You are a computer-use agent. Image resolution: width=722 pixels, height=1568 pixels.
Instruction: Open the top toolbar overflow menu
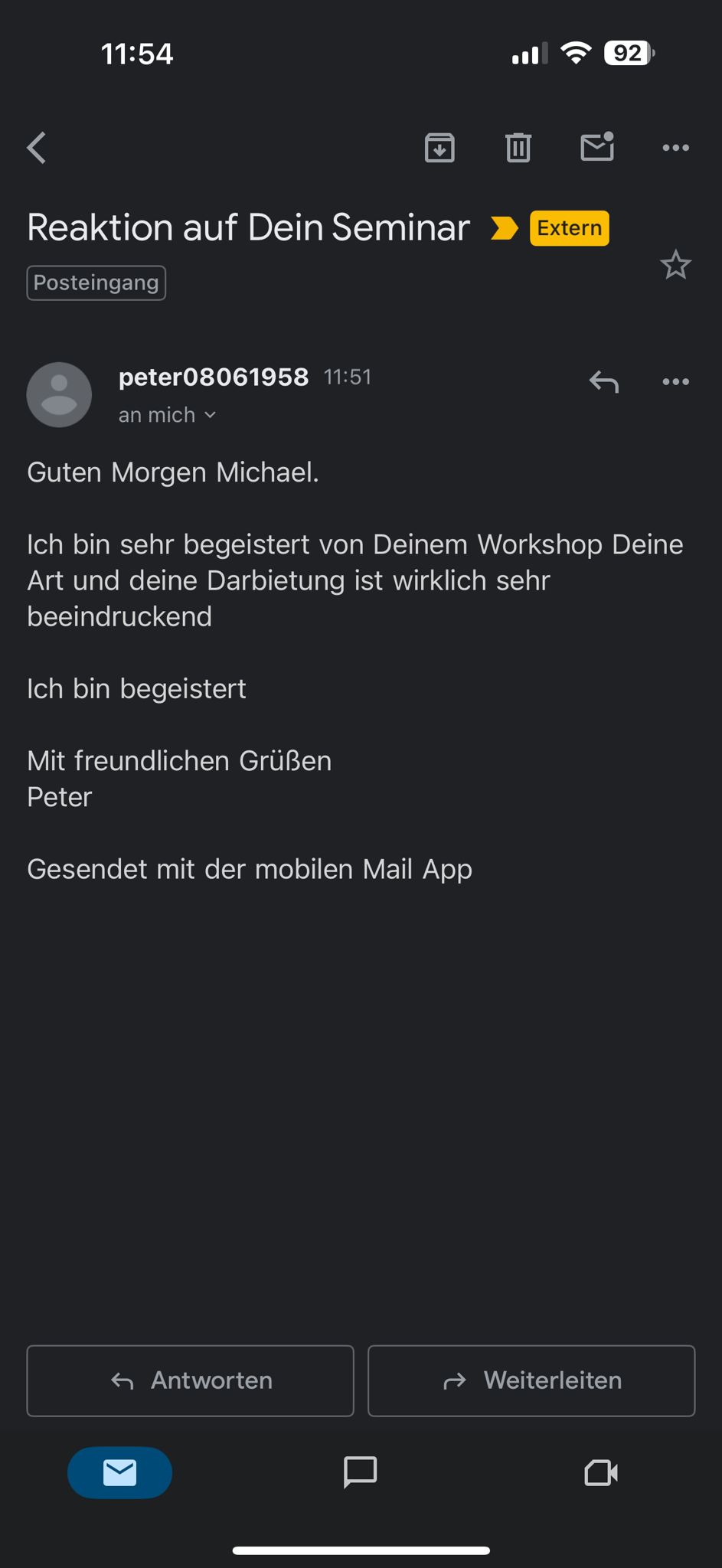click(675, 148)
